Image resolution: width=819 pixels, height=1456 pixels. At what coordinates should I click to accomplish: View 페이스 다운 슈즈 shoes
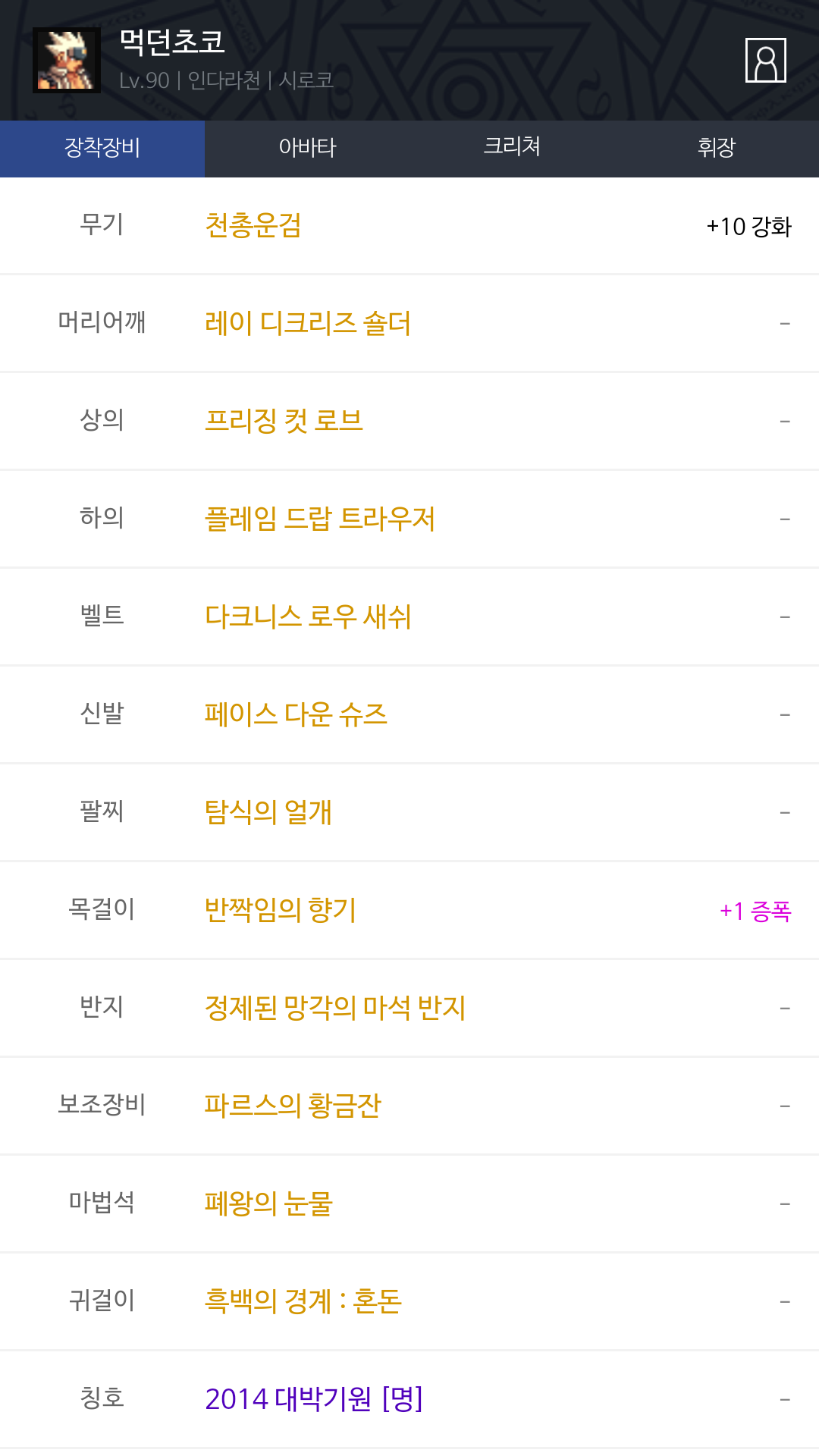pos(296,715)
